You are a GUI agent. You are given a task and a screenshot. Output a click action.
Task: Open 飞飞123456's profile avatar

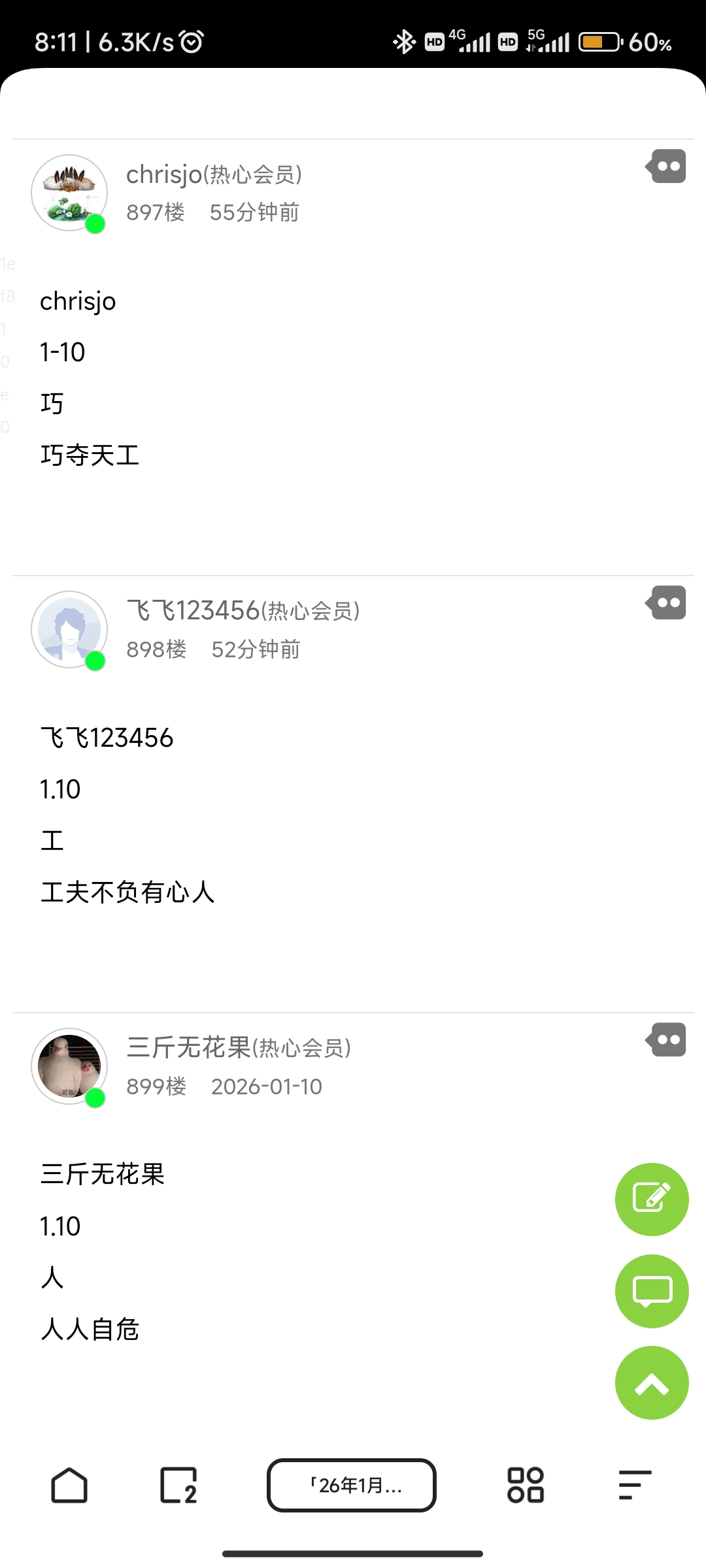[69, 629]
